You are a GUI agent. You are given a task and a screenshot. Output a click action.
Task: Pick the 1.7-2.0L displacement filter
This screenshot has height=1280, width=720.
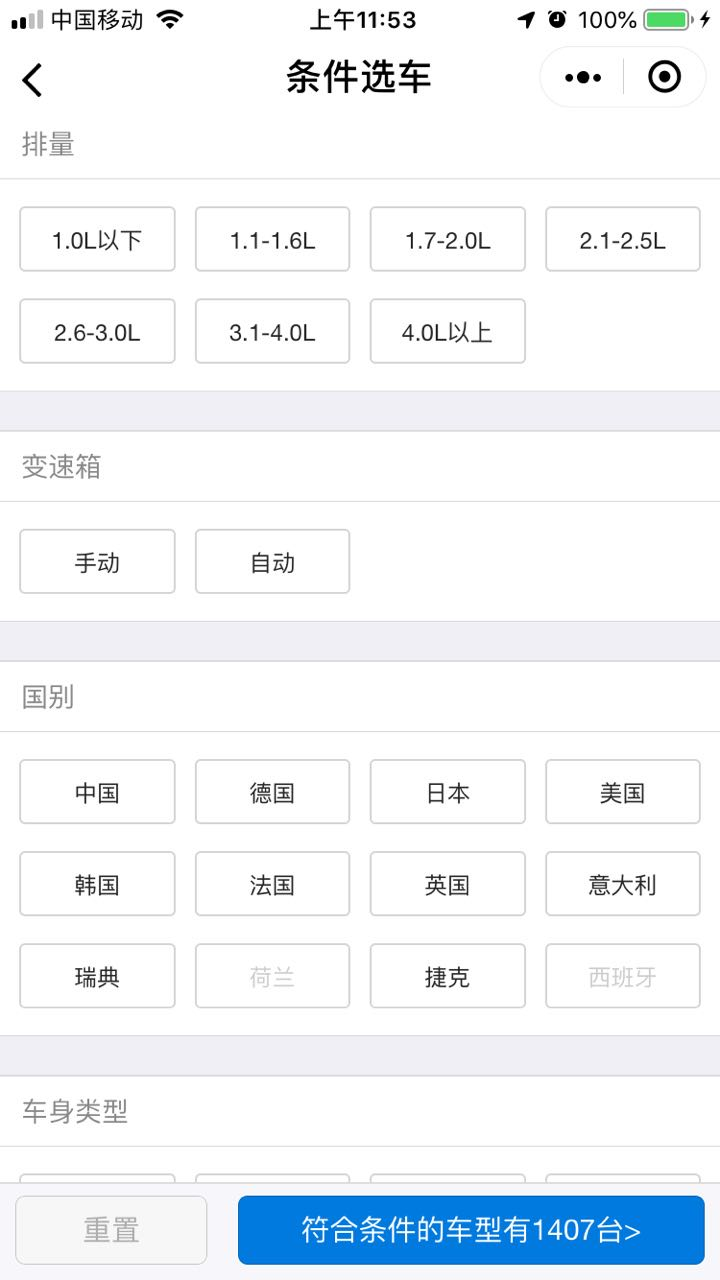[x=447, y=240]
